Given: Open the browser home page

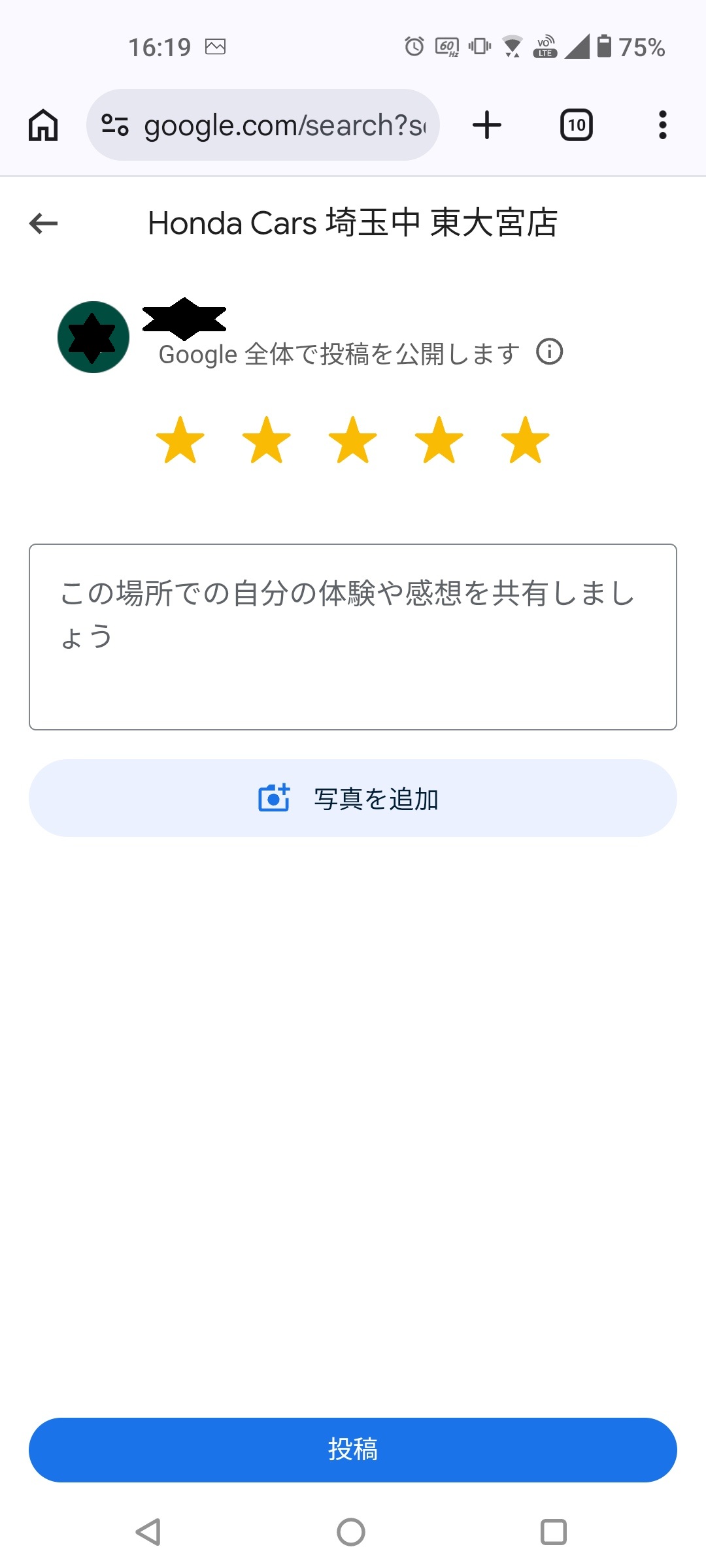Looking at the screenshot, I should tap(43, 125).
